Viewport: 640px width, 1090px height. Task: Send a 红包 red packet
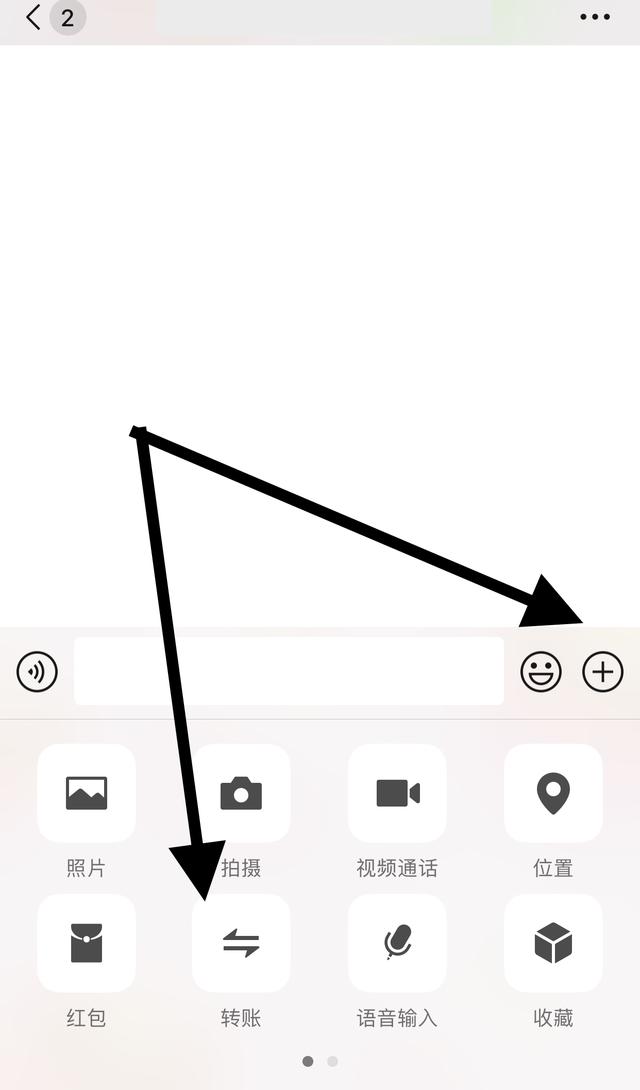[x=86, y=943]
